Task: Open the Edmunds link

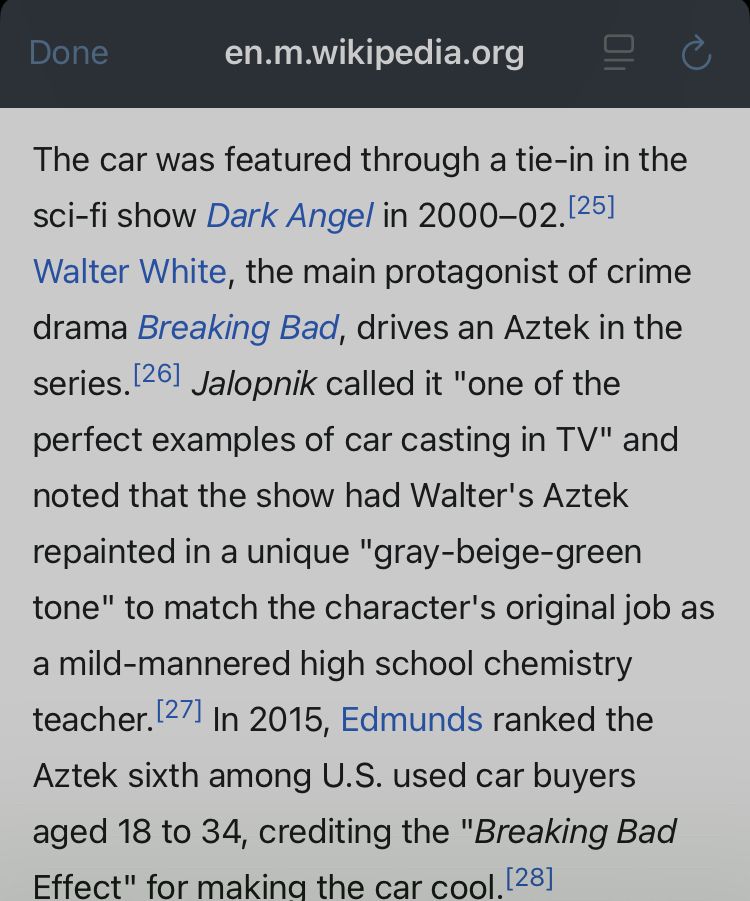Action: click(x=412, y=719)
